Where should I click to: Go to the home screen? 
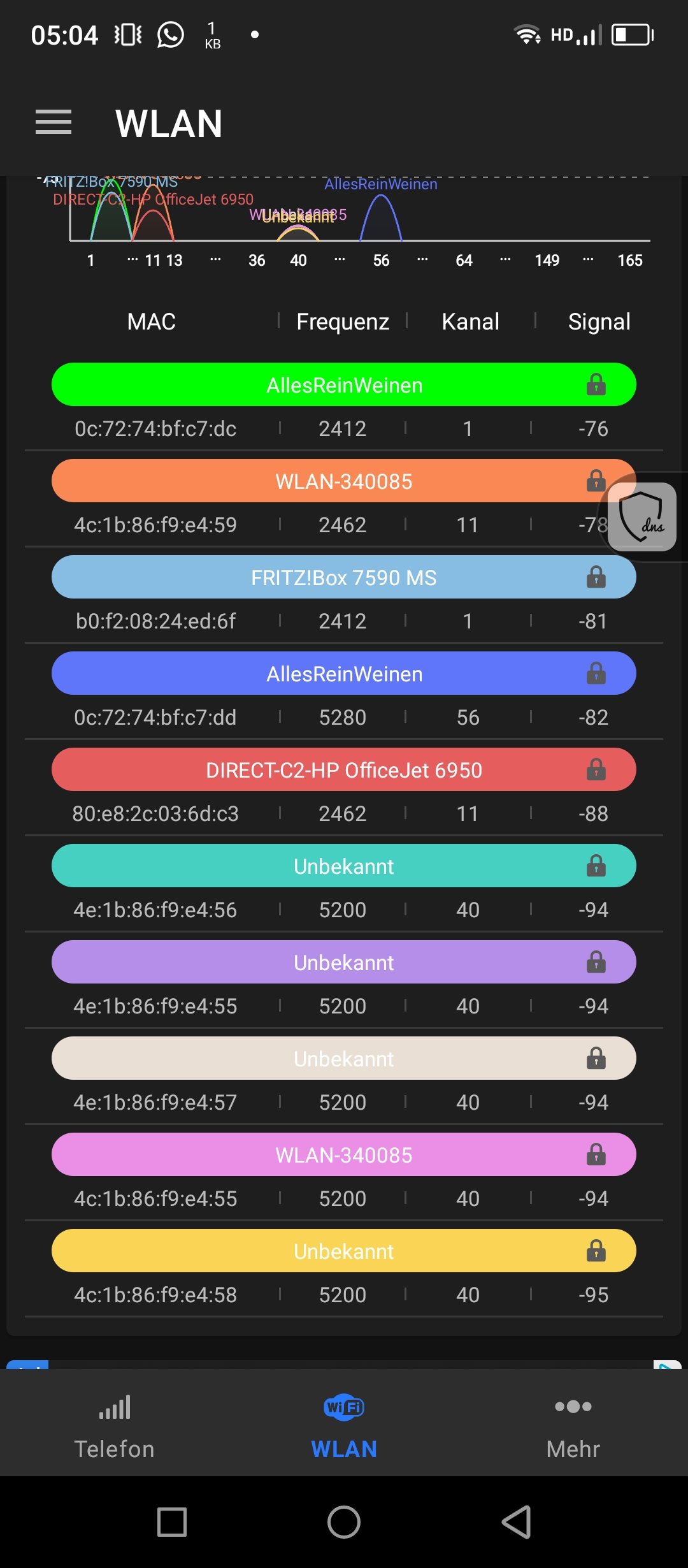click(x=344, y=1522)
